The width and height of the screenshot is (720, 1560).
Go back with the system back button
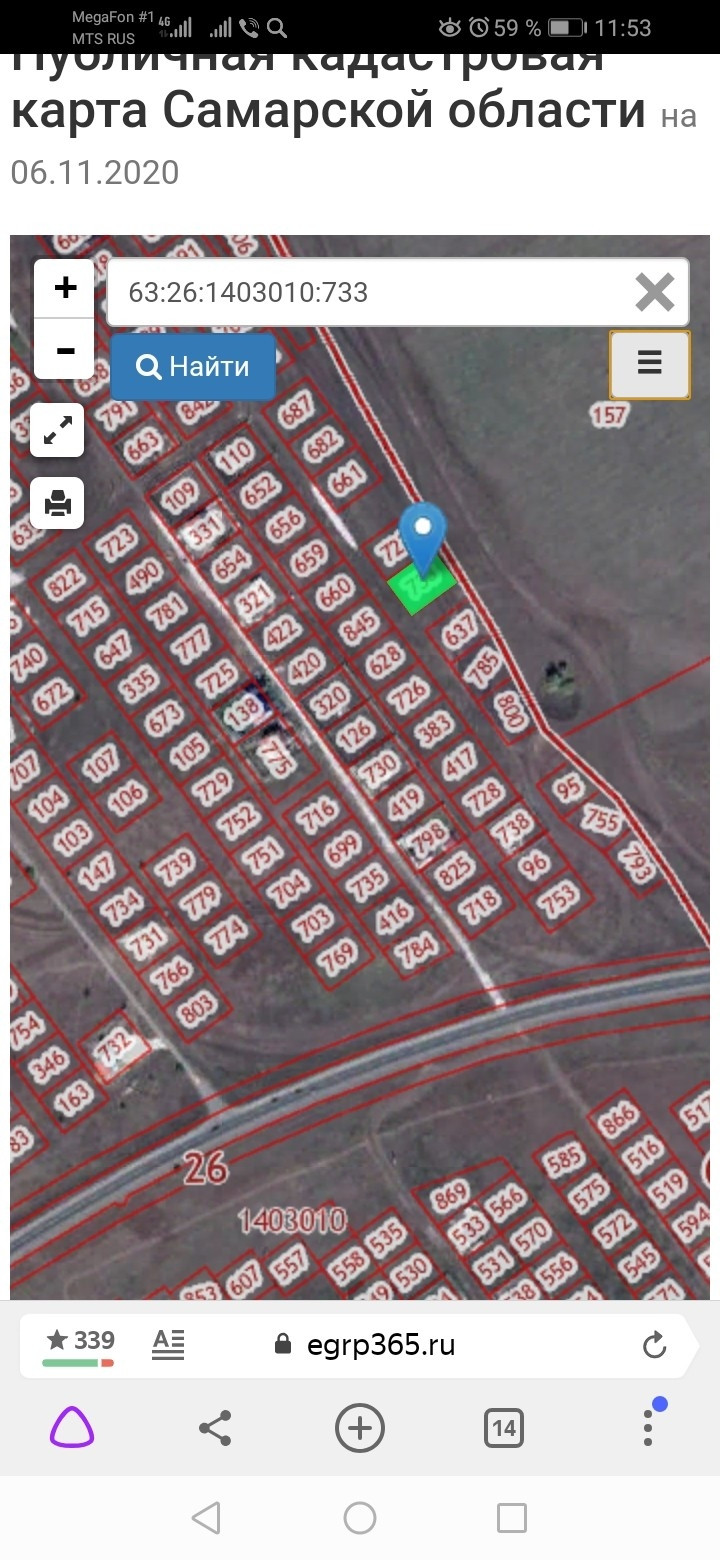pos(206,1518)
